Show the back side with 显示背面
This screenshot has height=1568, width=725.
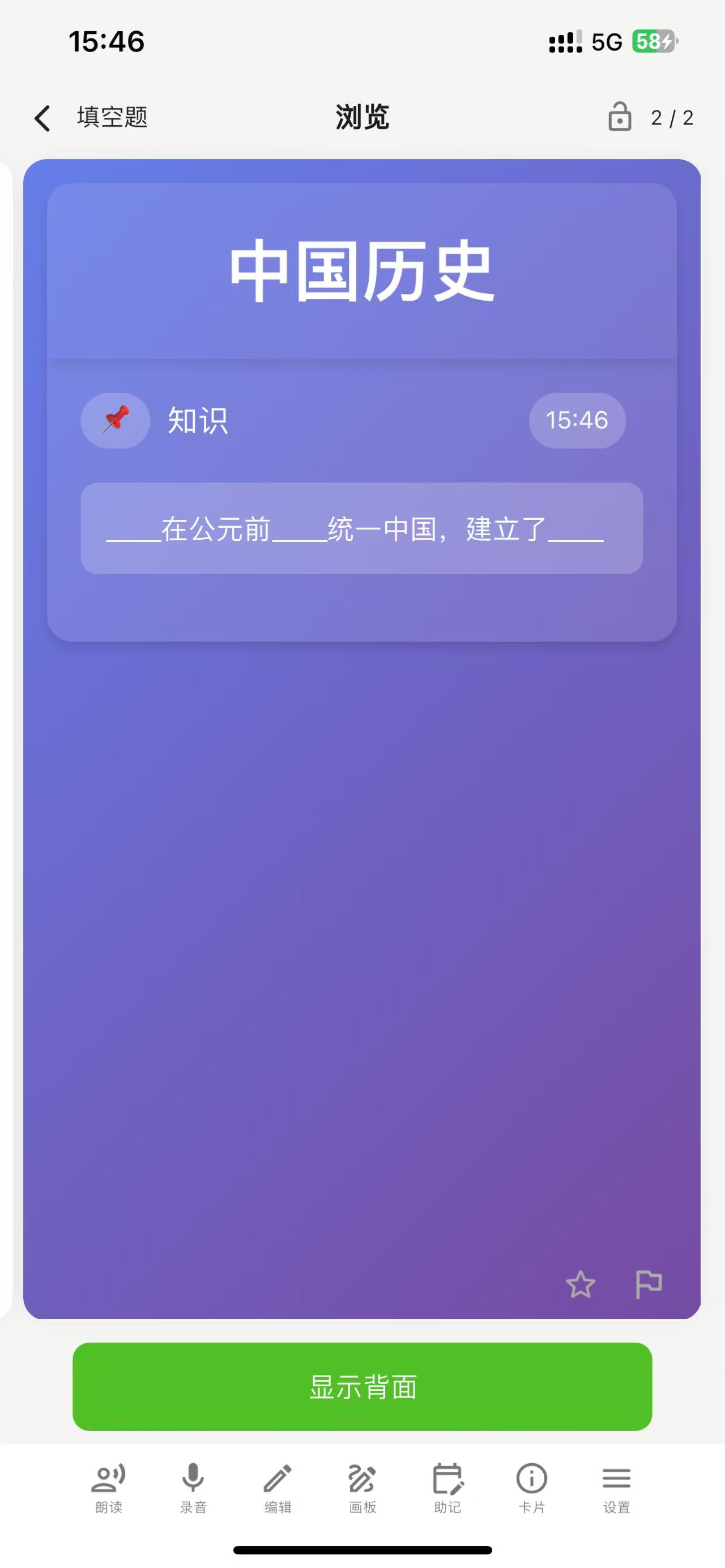362,1386
